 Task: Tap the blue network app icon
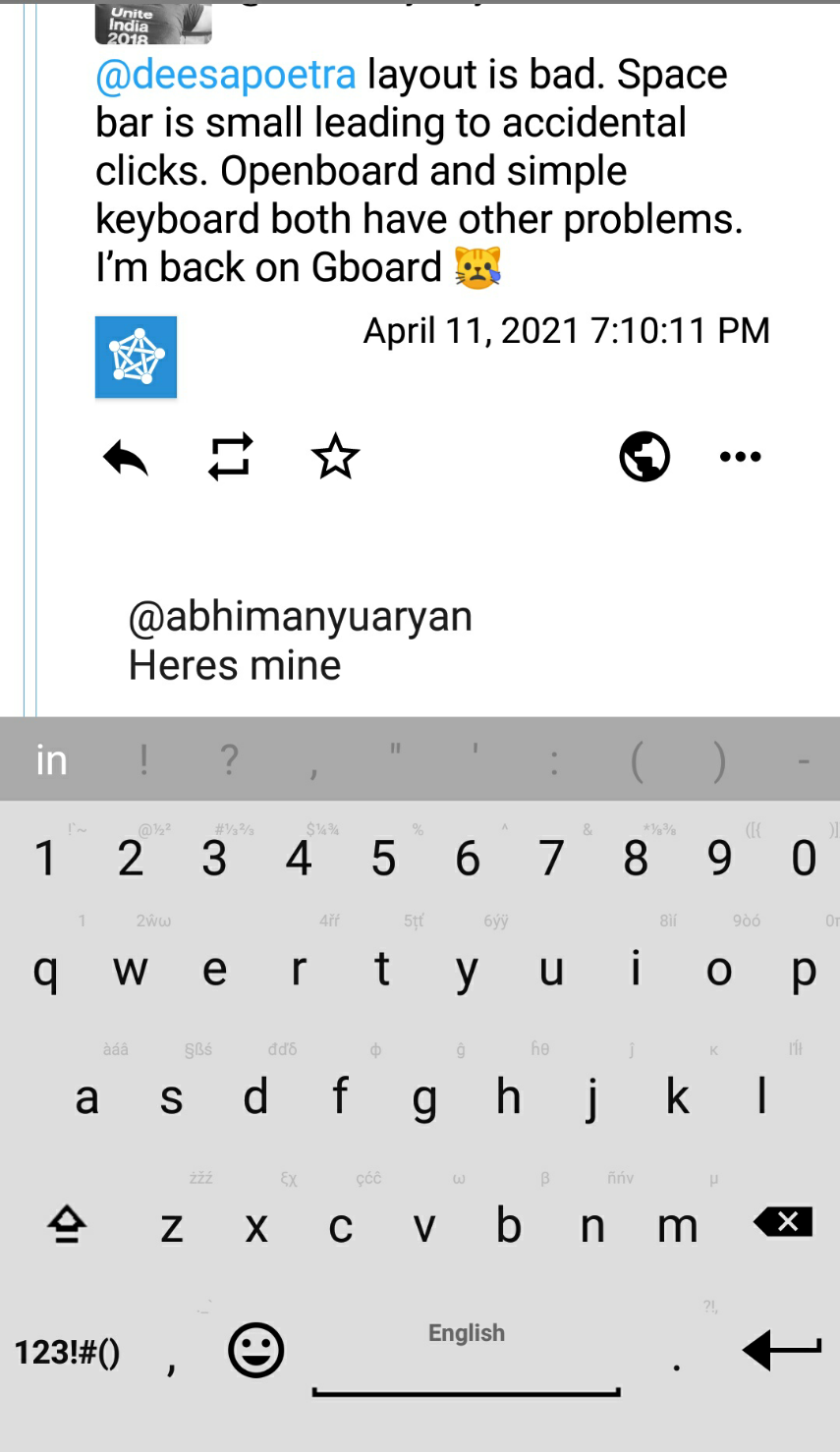pyautogui.click(x=136, y=357)
